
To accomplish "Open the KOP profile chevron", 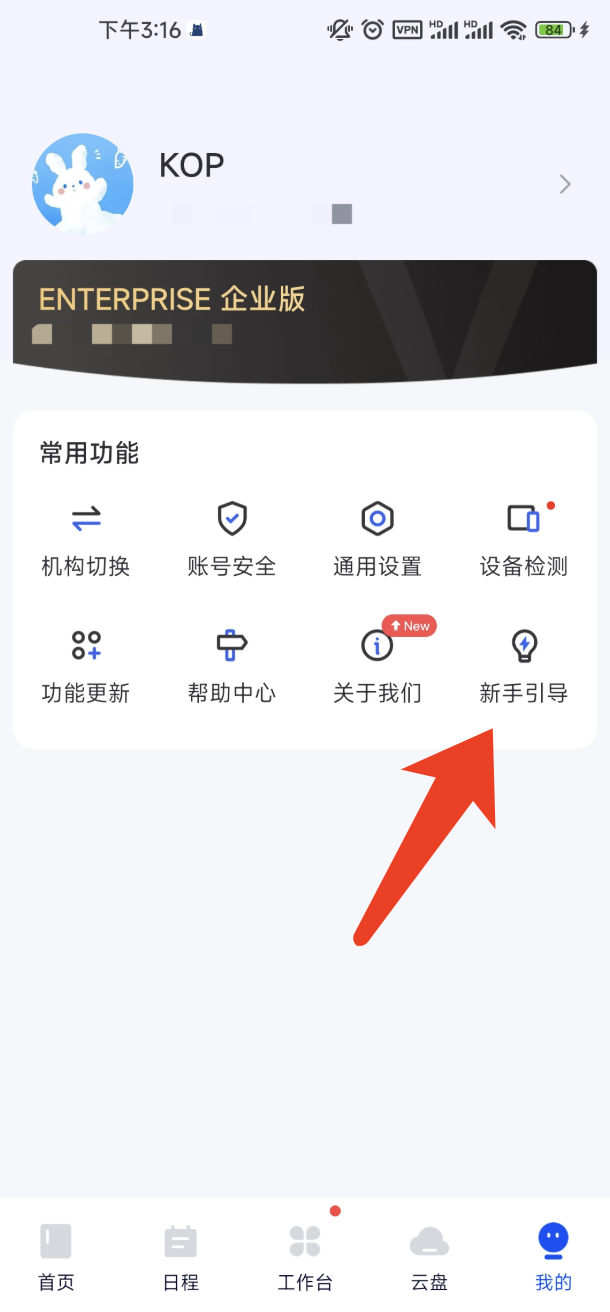I will [565, 184].
